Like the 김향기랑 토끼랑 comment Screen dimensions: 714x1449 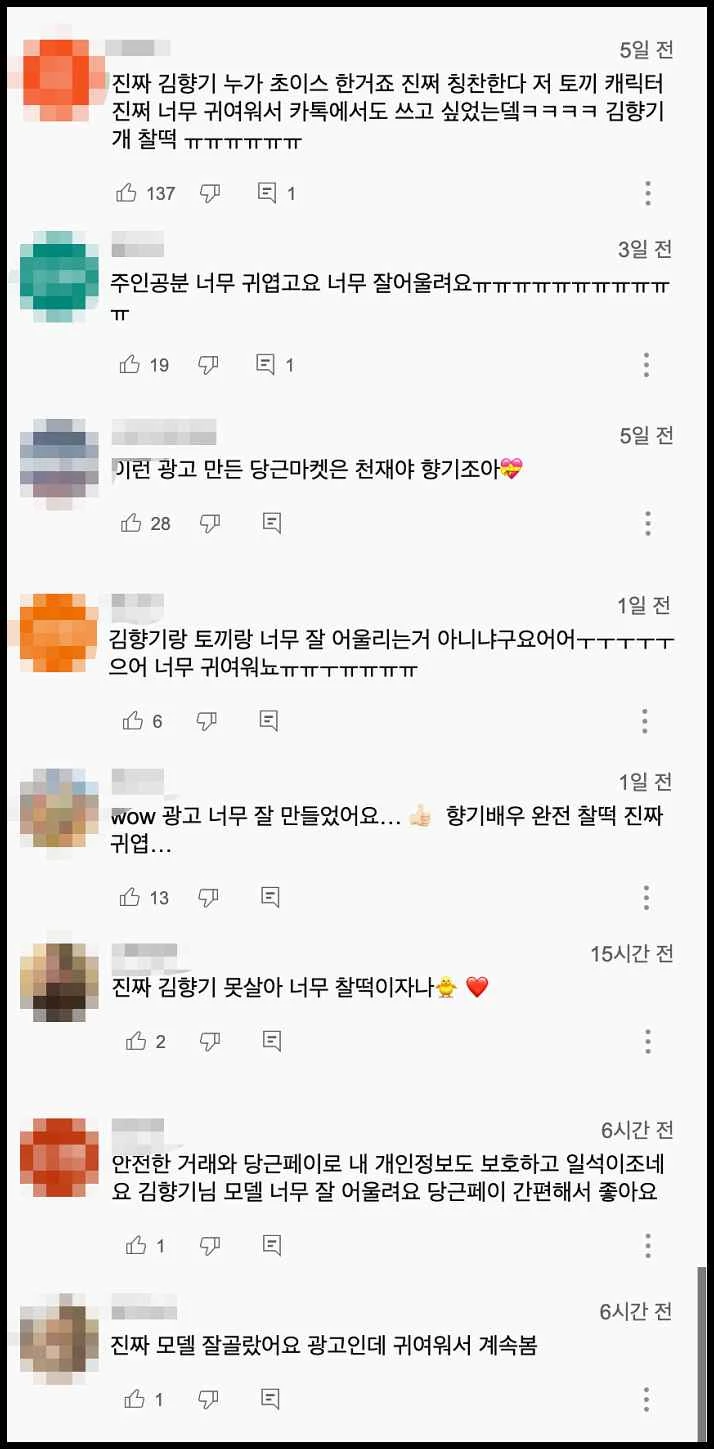tap(133, 720)
